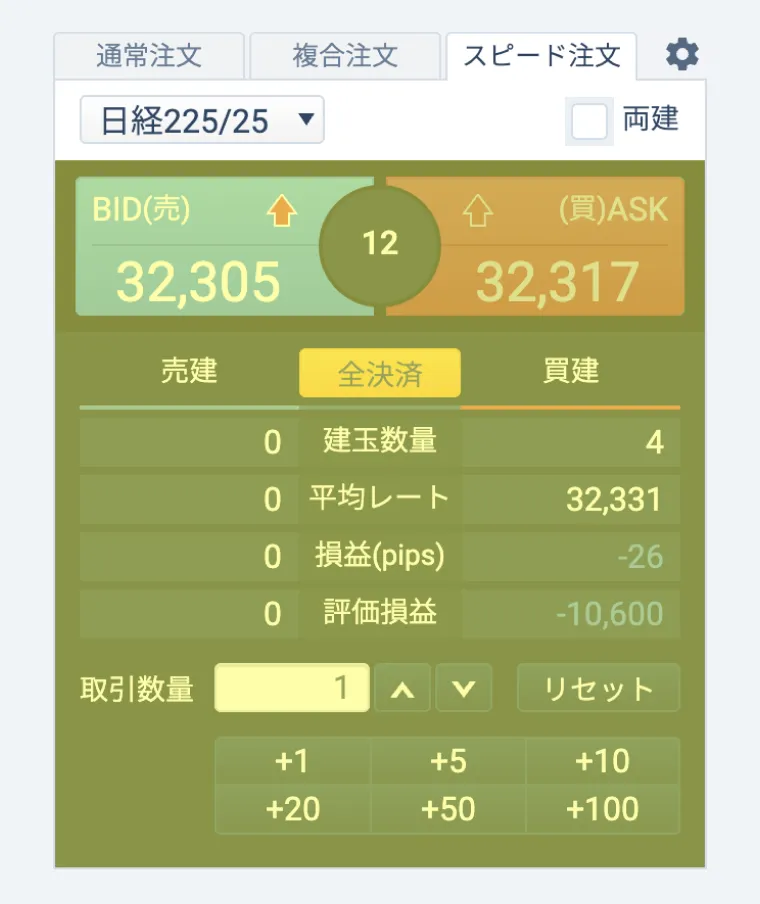This screenshot has height=904, width=760.
Task: Select the スピード注文 tab
Action: point(541,55)
